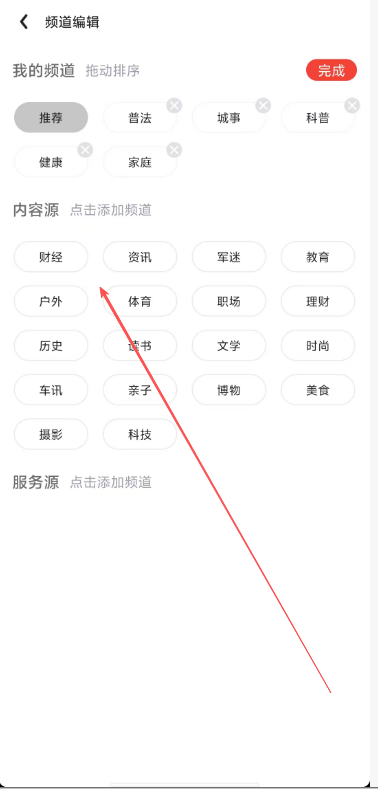Add the 历史 channel

pos(51,346)
